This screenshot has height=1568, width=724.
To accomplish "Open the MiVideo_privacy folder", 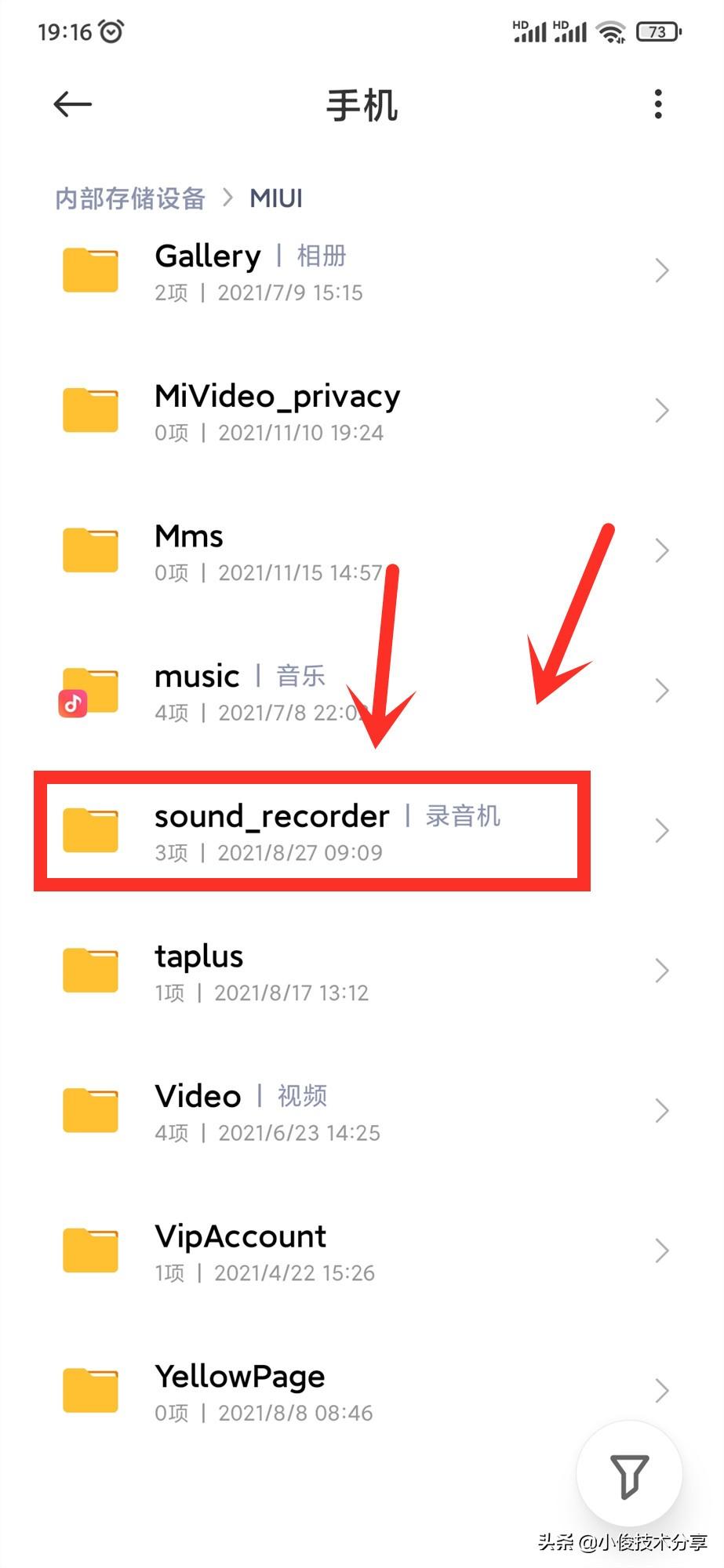I will click(x=361, y=411).
